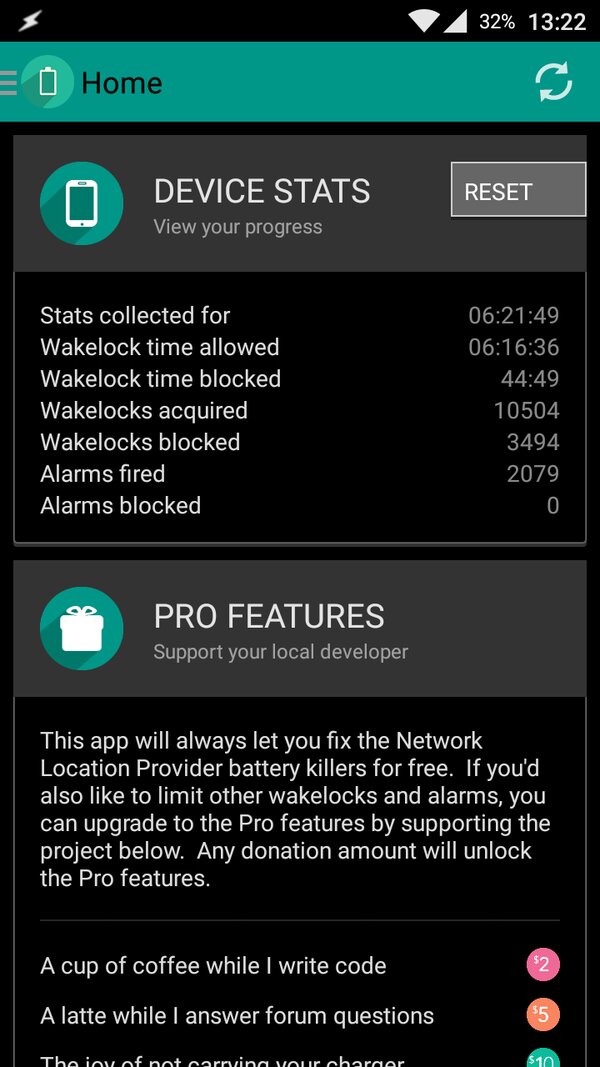The image size is (600, 1067).
Task: Refresh the device stats
Action: [553, 83]
